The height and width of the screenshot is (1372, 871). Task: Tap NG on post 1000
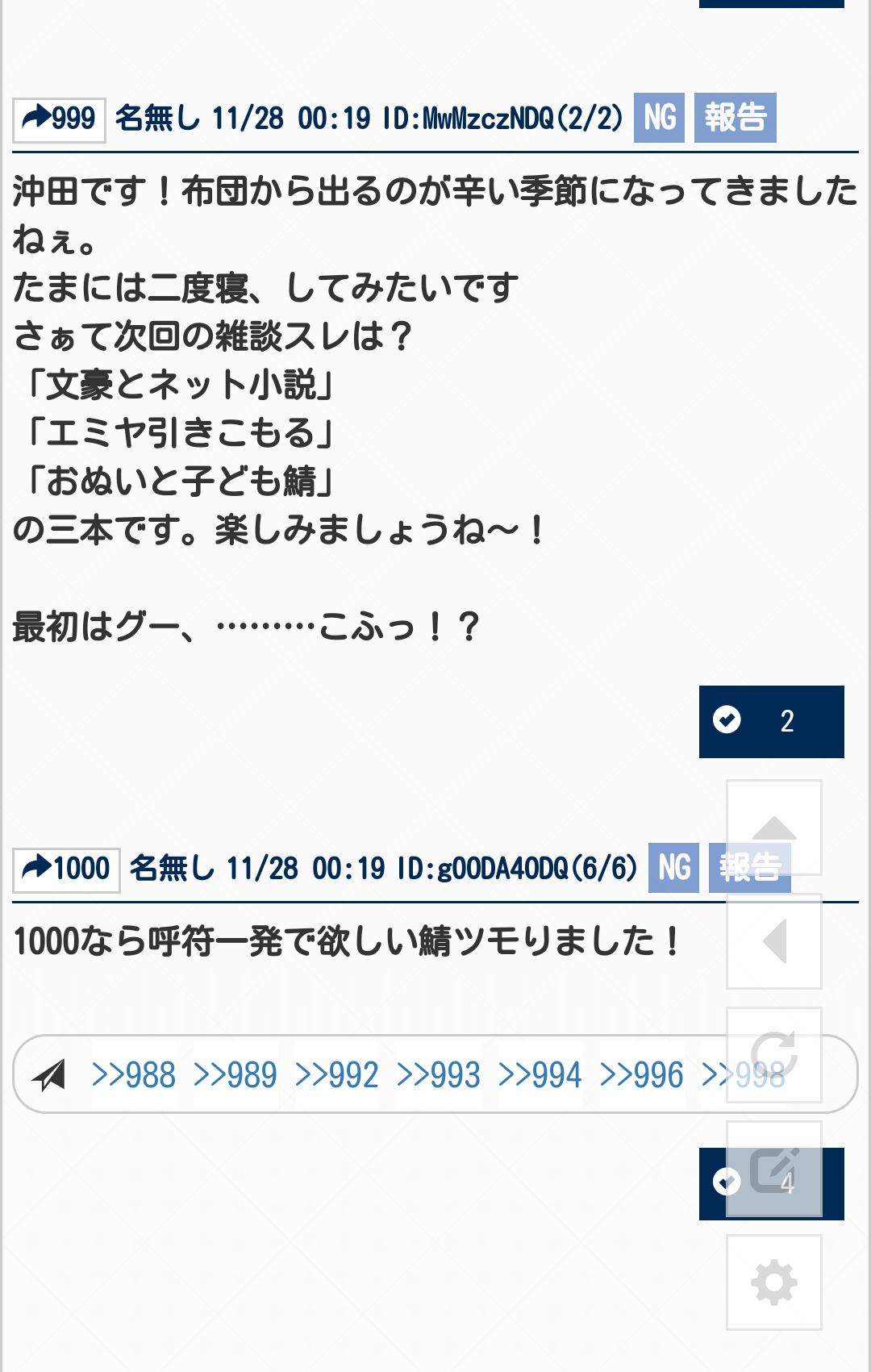coord(673,868)
